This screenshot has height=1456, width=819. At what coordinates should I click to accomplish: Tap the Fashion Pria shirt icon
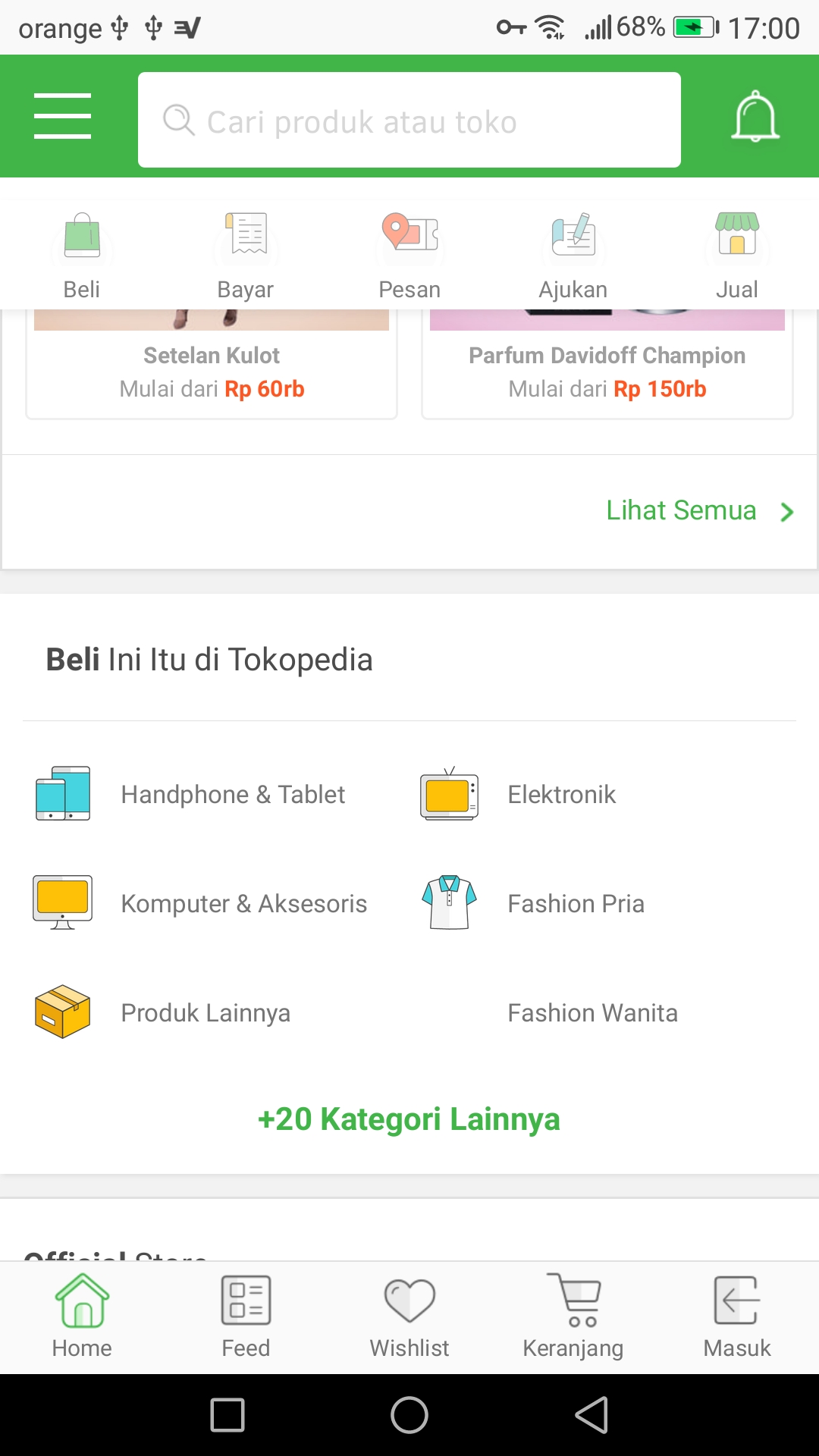pos(449,902)
